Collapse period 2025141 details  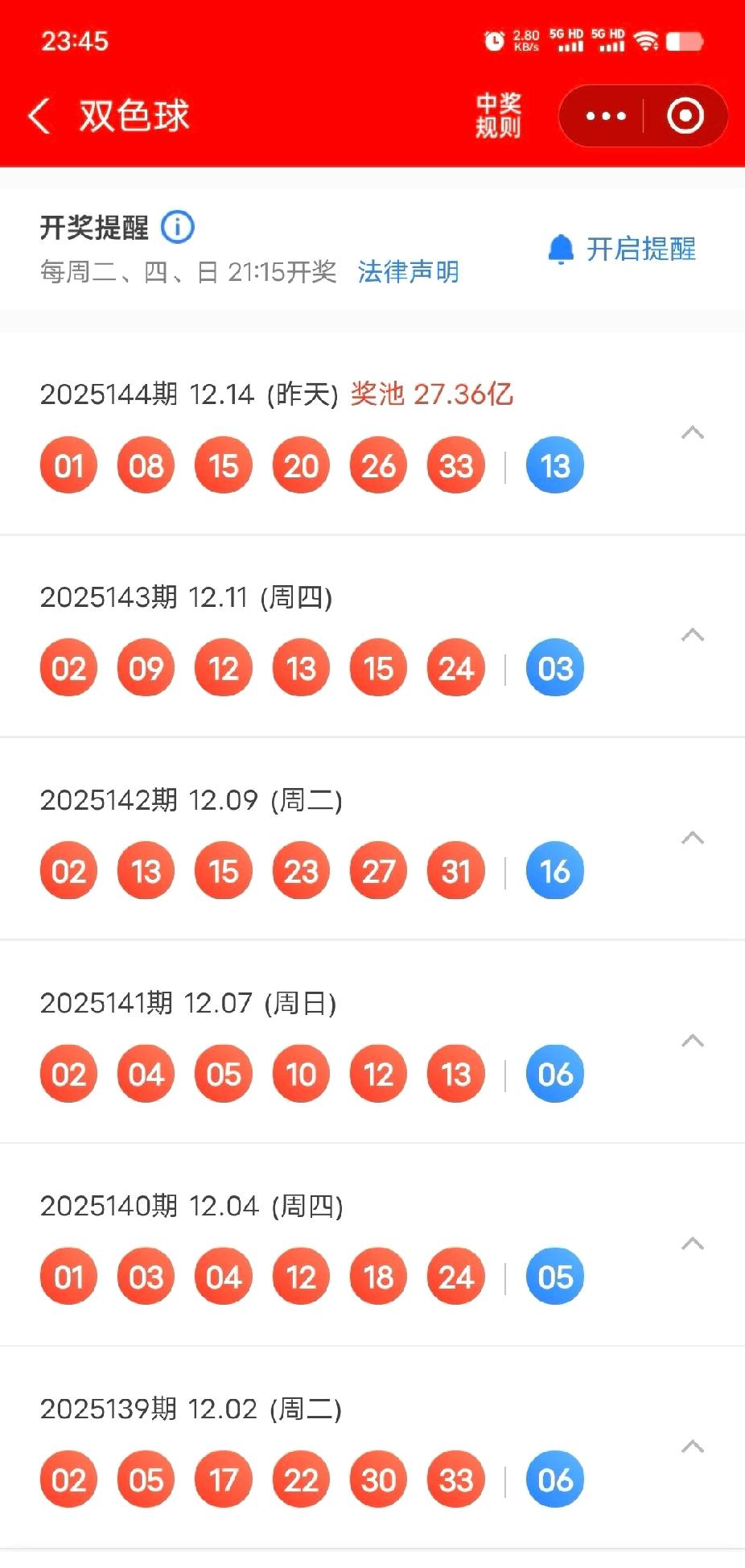pyautogui.click(x=693, y=1041)
